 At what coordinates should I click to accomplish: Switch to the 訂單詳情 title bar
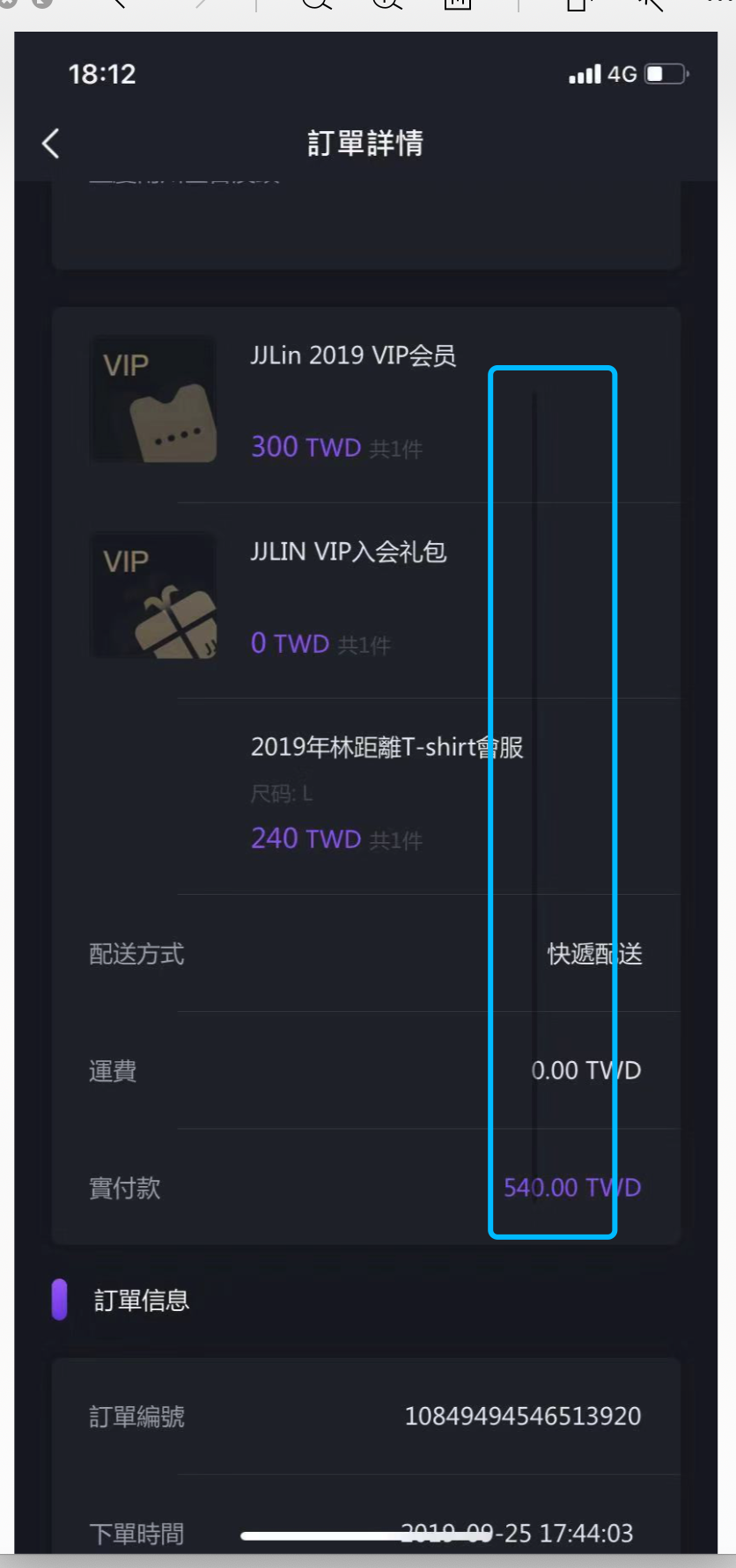(364, 143)
